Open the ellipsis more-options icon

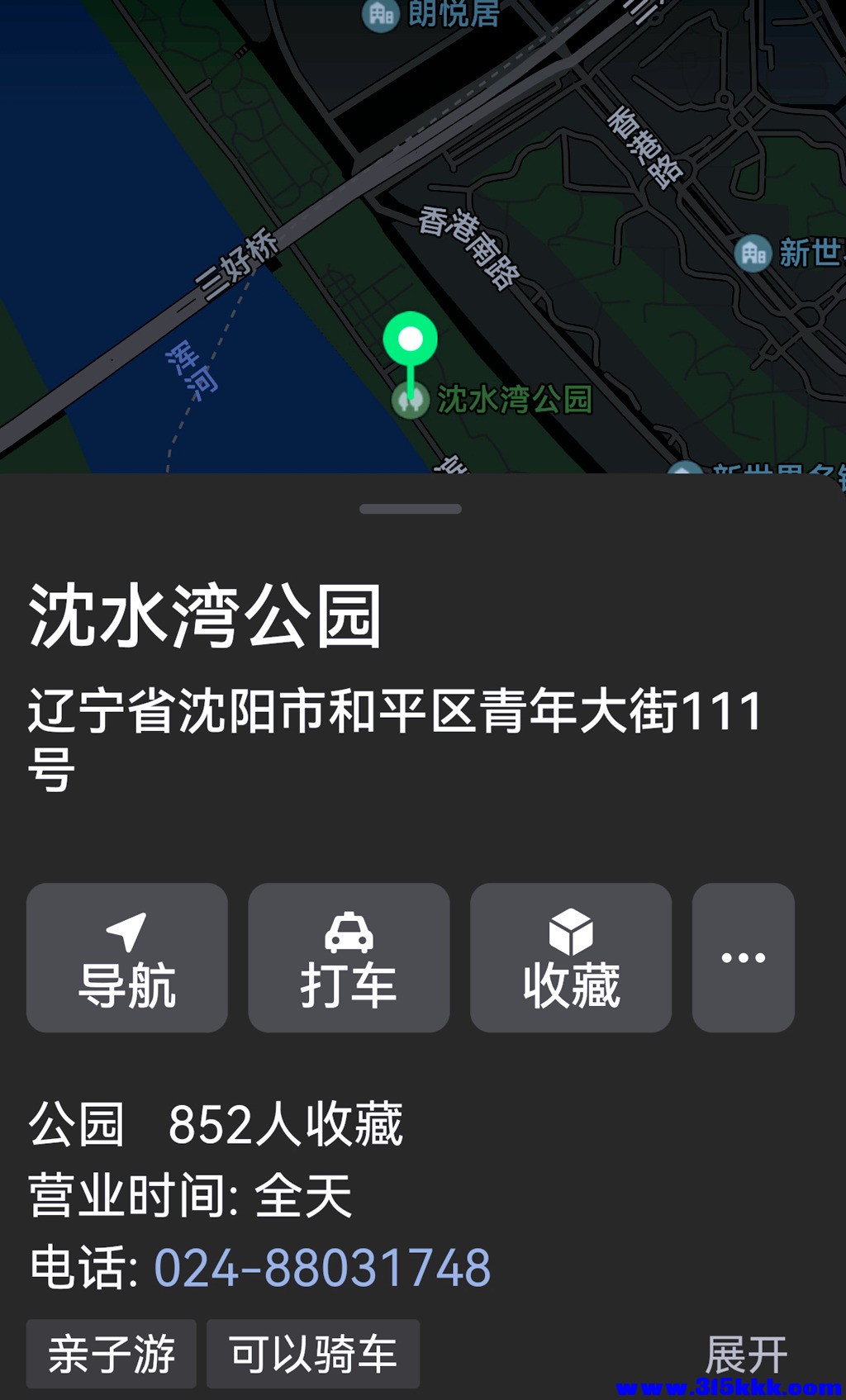coord(743,958)
